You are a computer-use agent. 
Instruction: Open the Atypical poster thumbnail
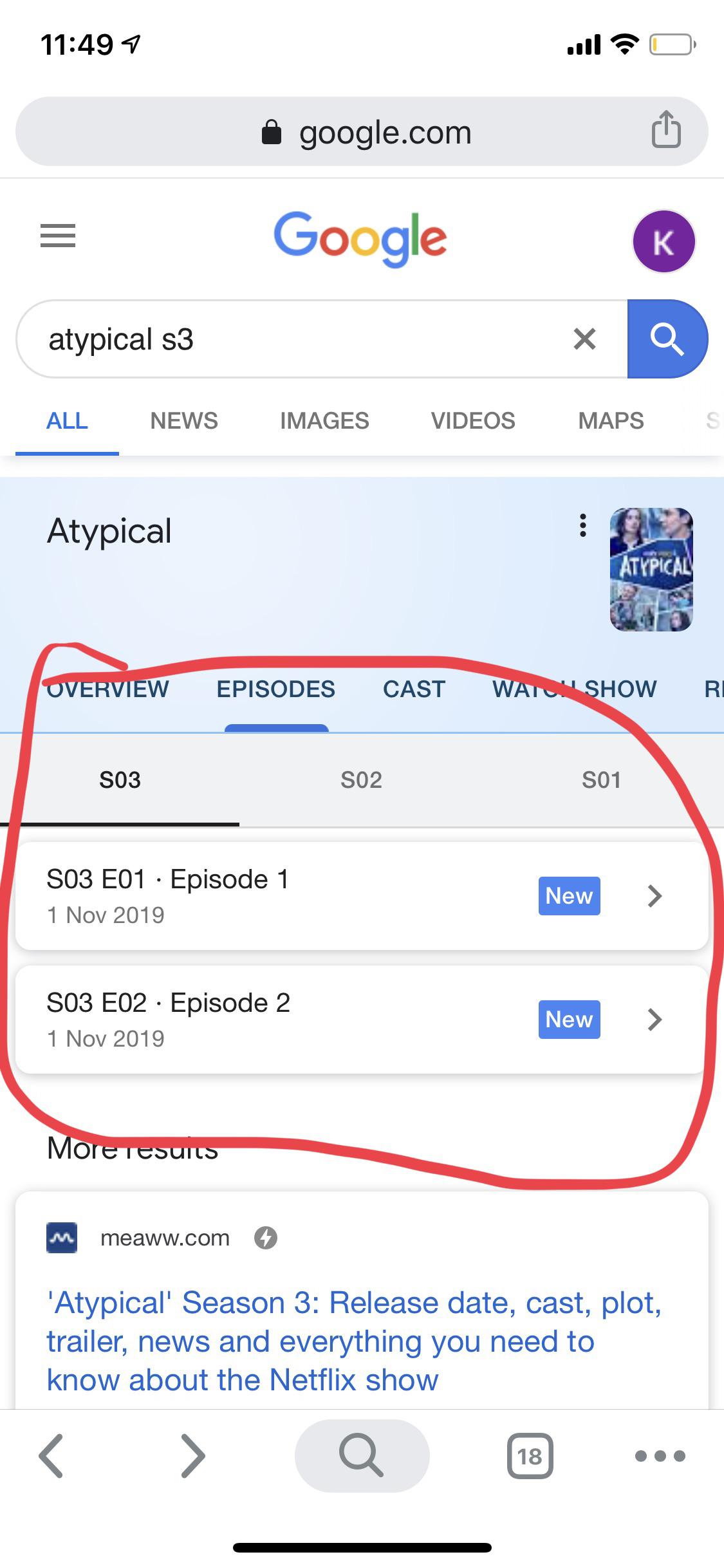[651, 569]
